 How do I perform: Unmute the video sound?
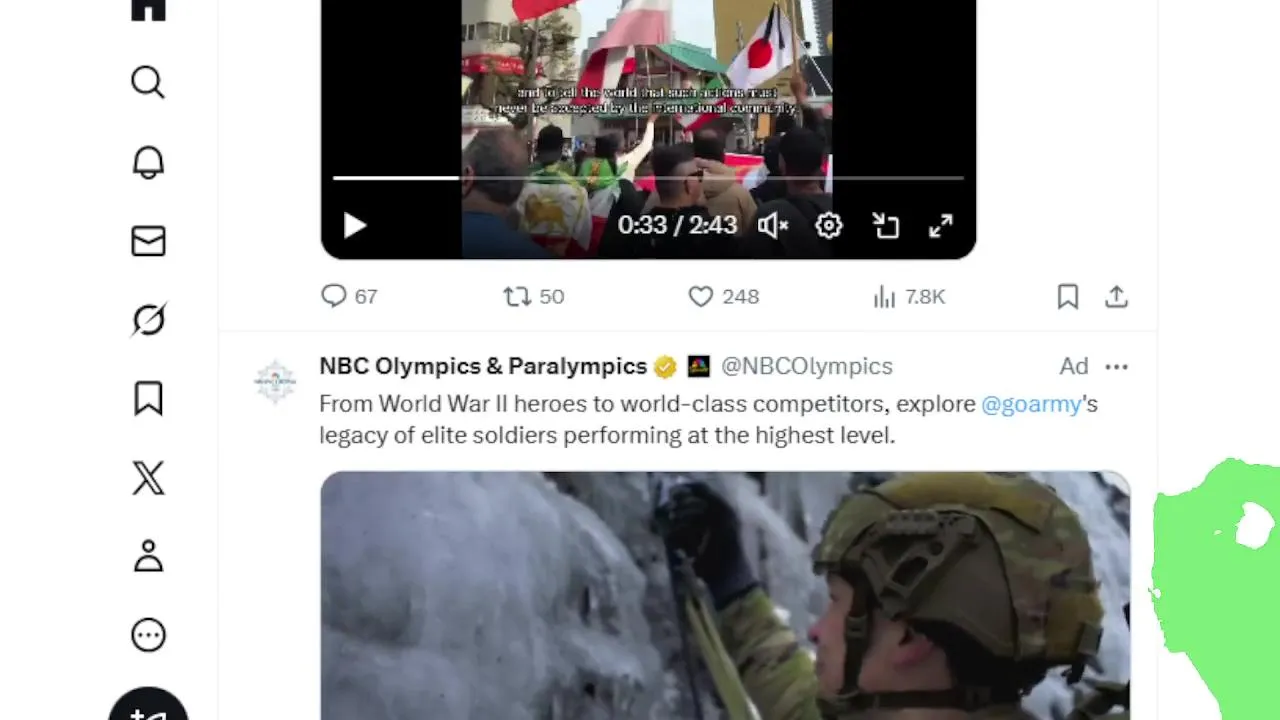click(772, 226)
